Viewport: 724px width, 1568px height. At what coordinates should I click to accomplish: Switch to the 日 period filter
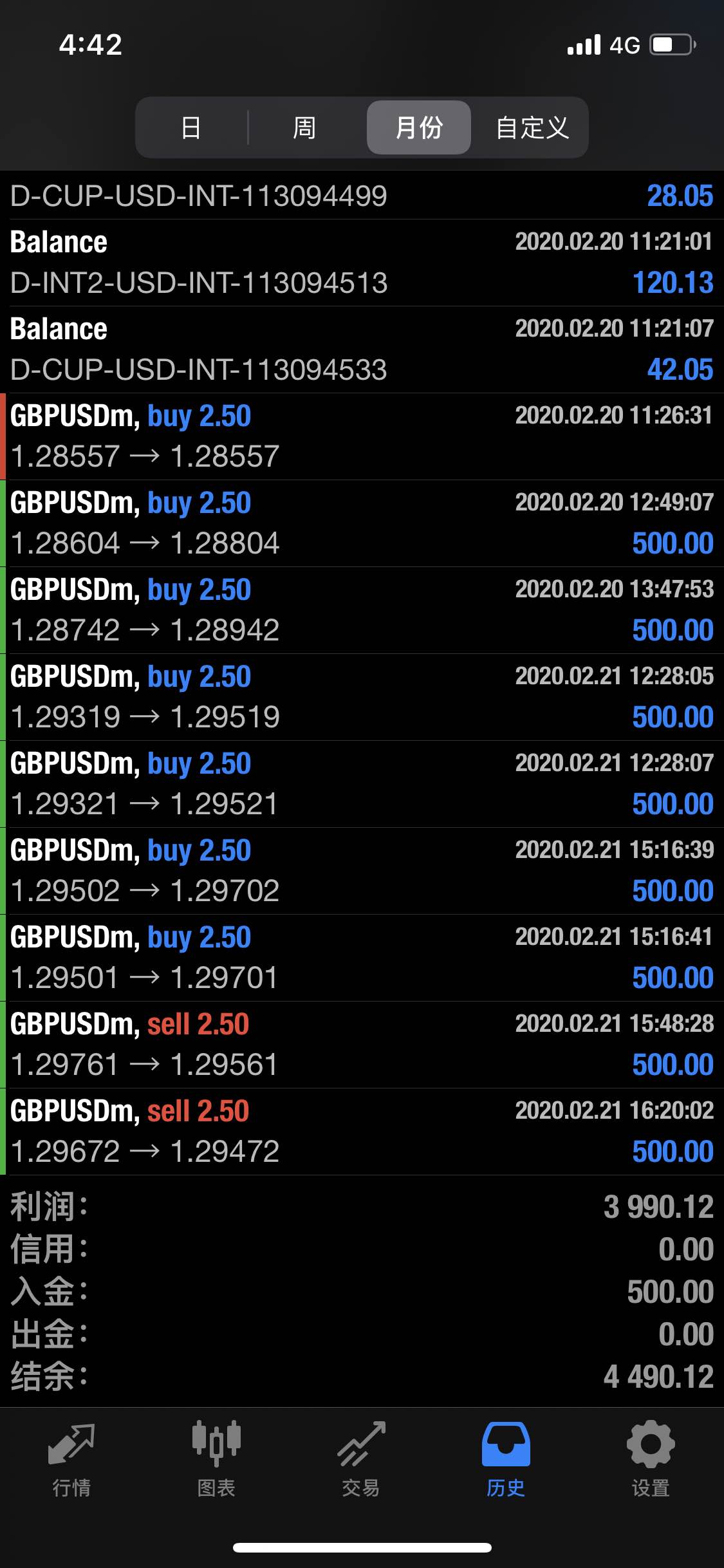[191, 127]
